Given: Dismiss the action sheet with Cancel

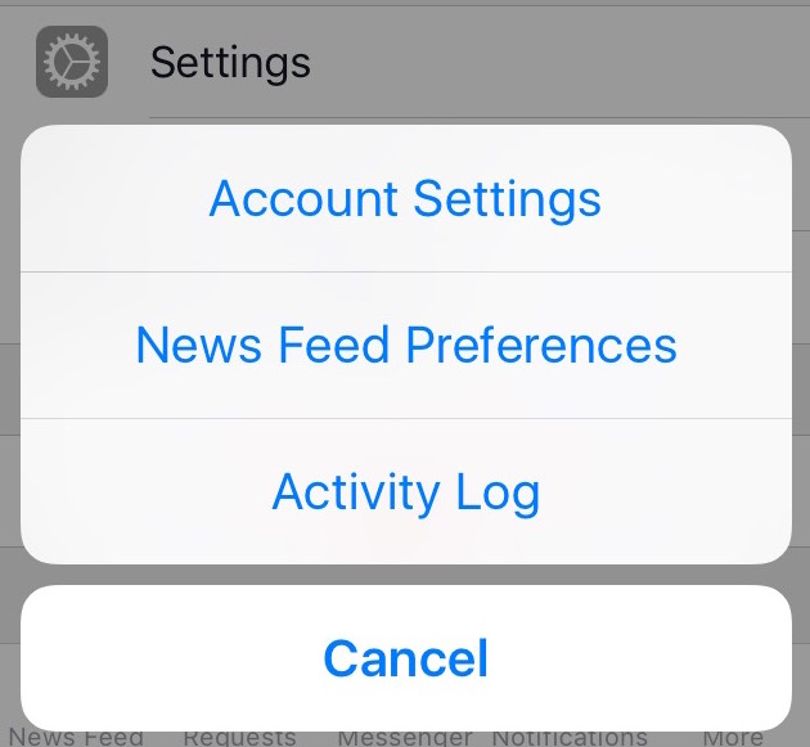Looking at the screenshot, I should [x=406, y=658].
